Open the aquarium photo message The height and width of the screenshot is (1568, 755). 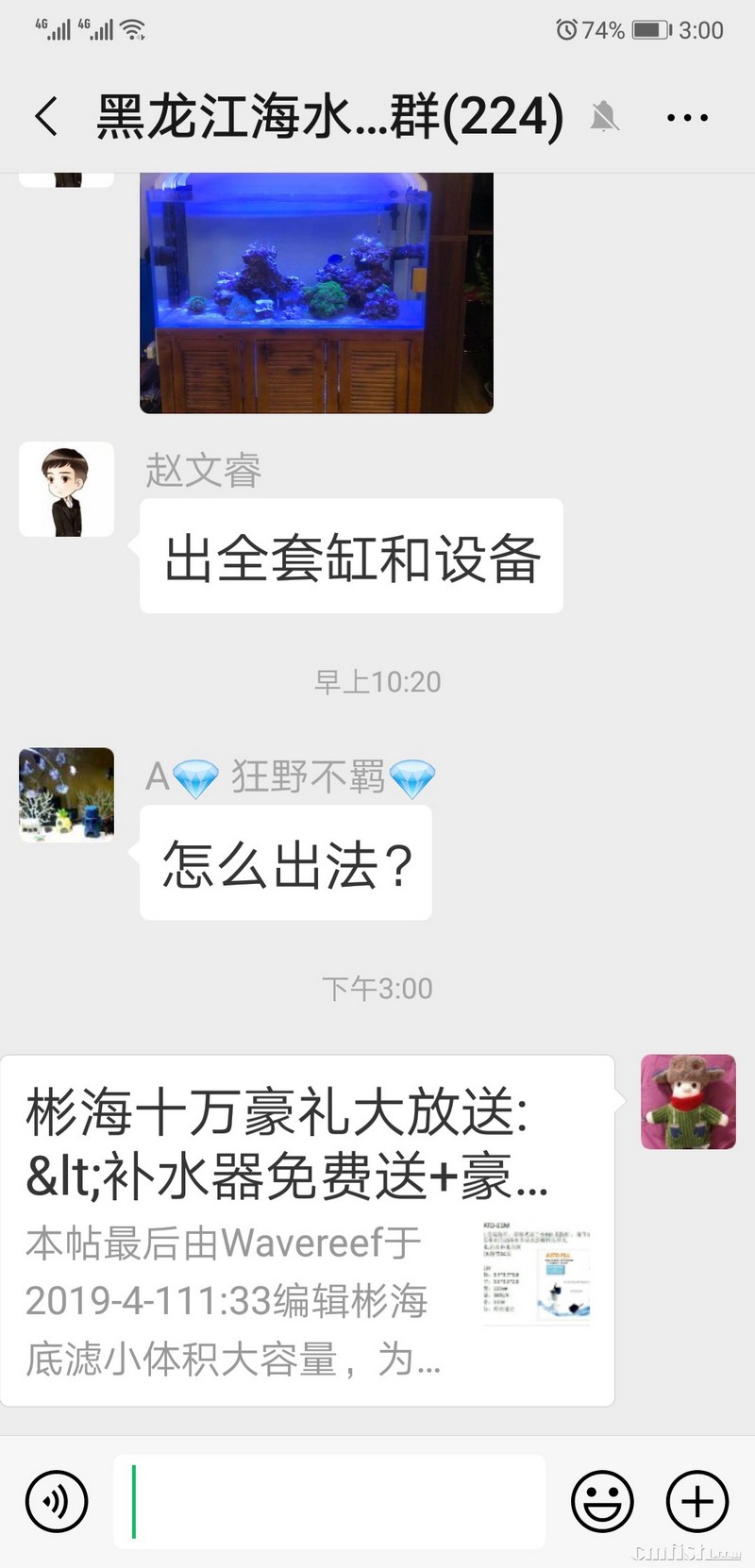[x=316, y=292]
